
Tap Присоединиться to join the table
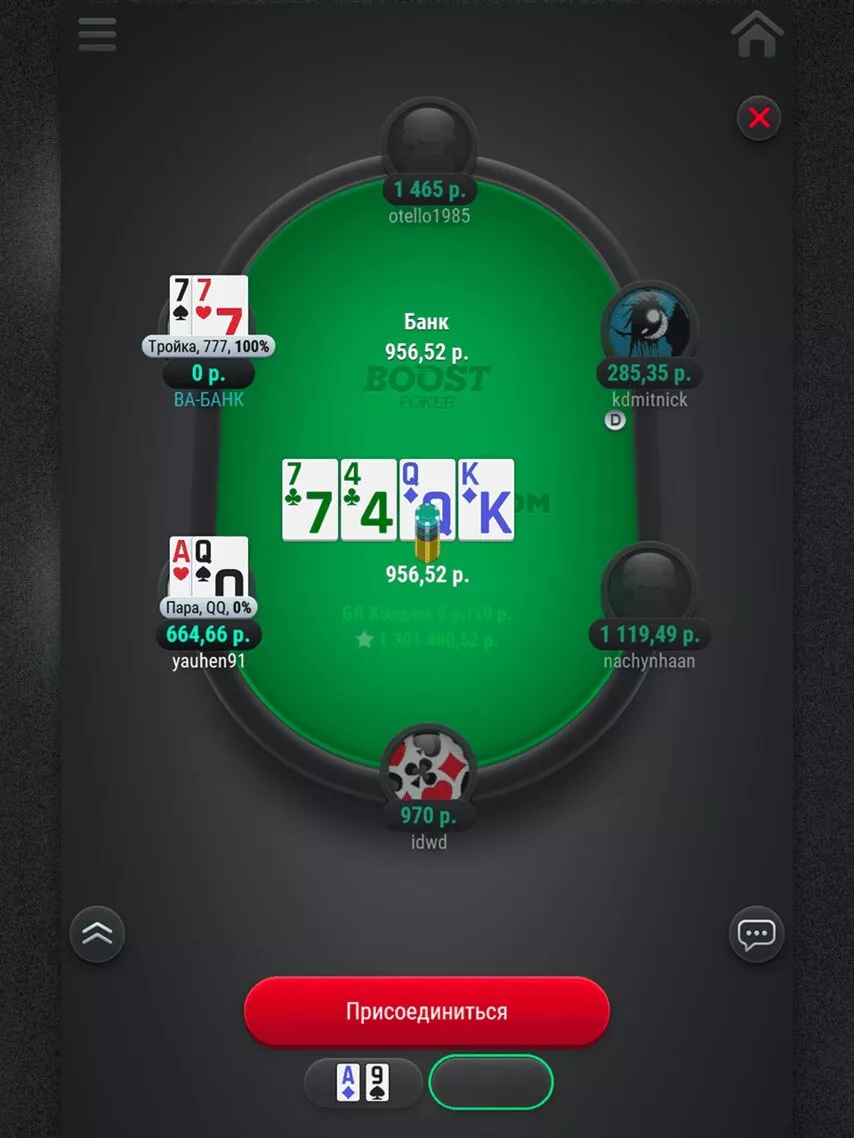[x=427, y=1011]
